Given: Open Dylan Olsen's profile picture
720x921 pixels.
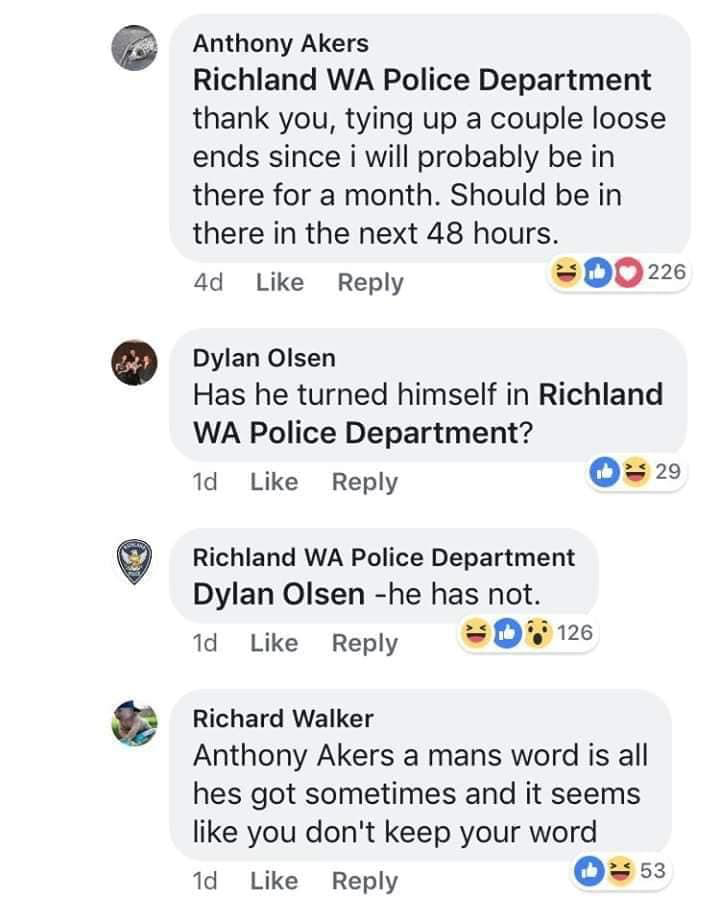Looking at the screenshot, I should click(133, 364).
